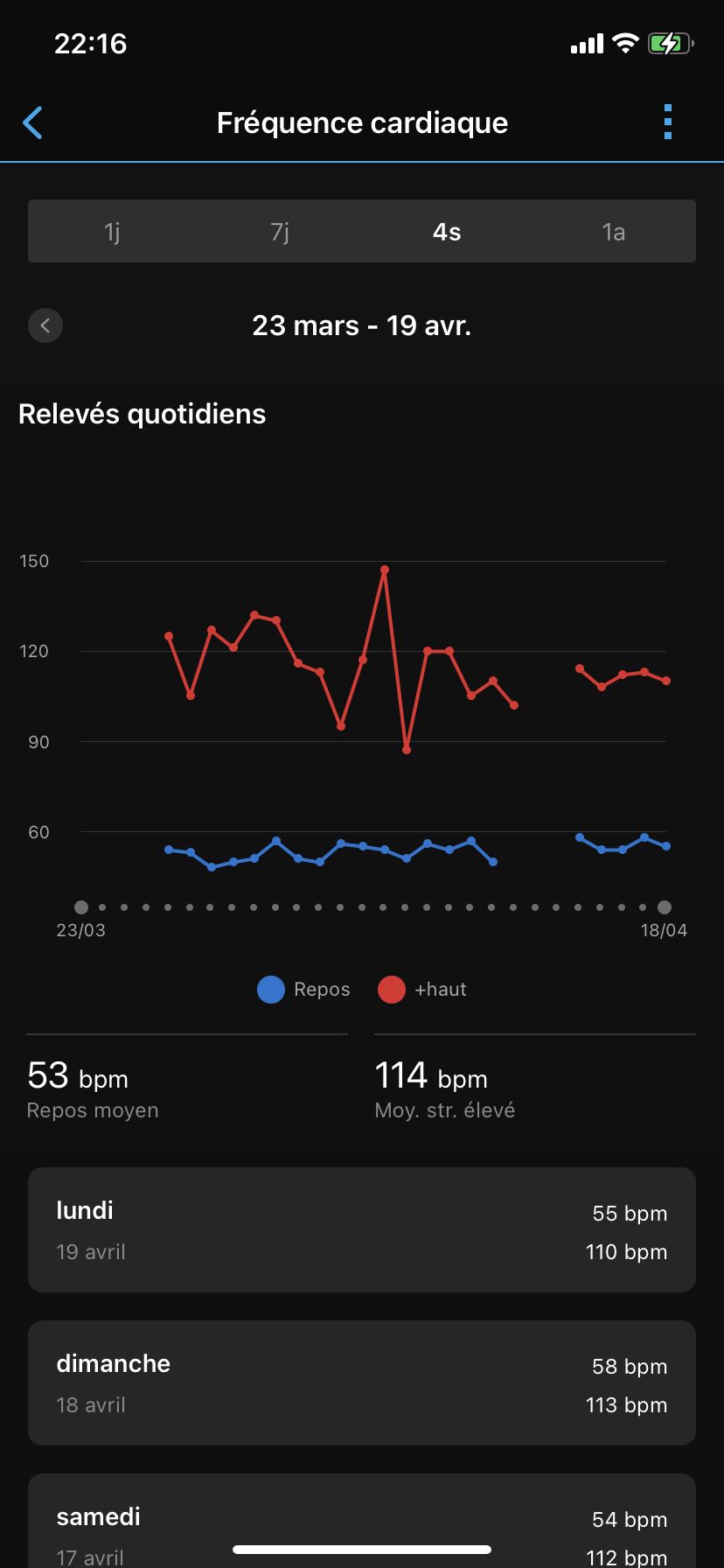Go back from Fréquence cardiaque screen
Viewport: 724px width, 1568px height.
(33, 122)
